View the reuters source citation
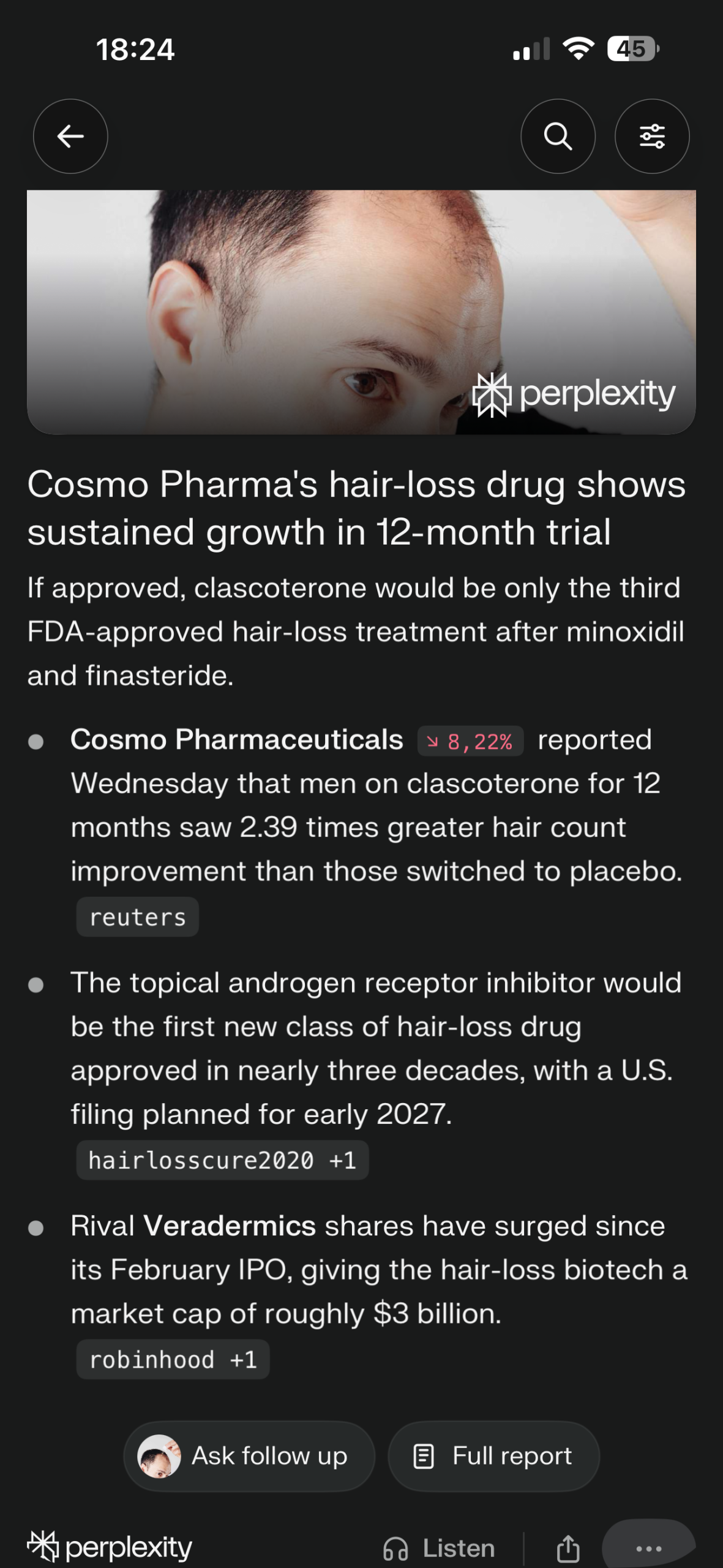 pyautogui.click(x=138, y=917)
